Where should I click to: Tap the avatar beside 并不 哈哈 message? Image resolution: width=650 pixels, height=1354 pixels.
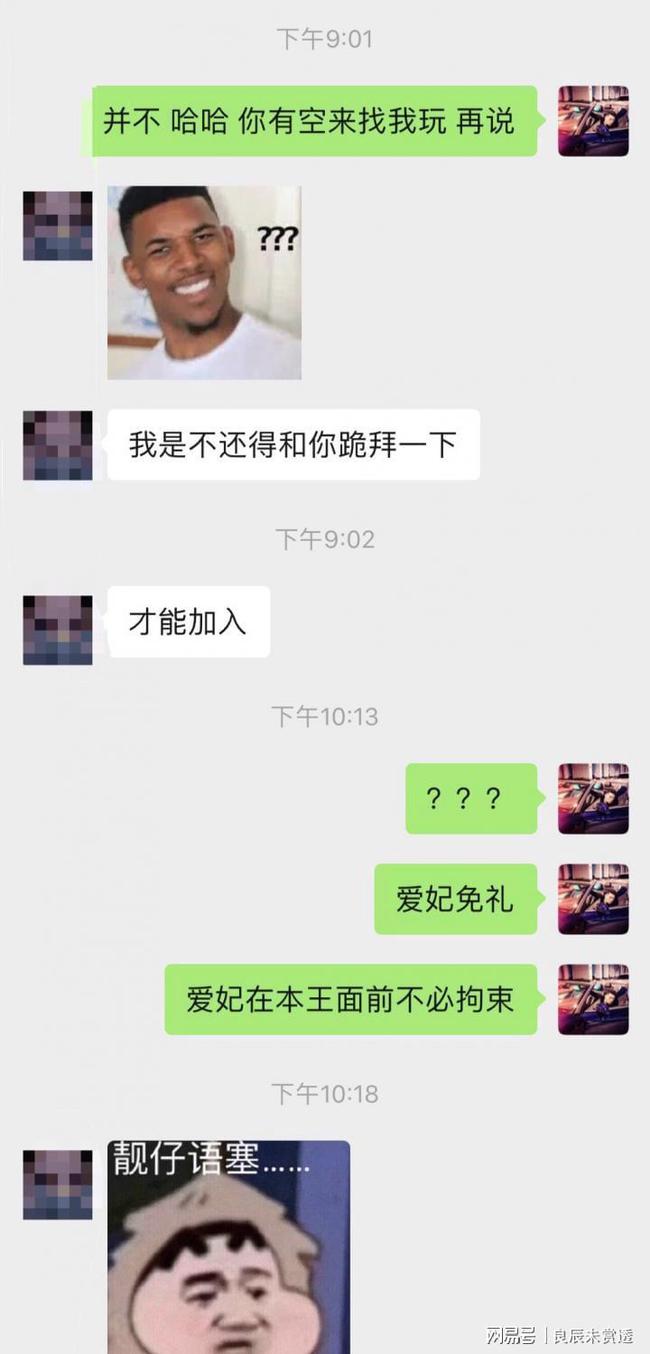click(593, 121)
